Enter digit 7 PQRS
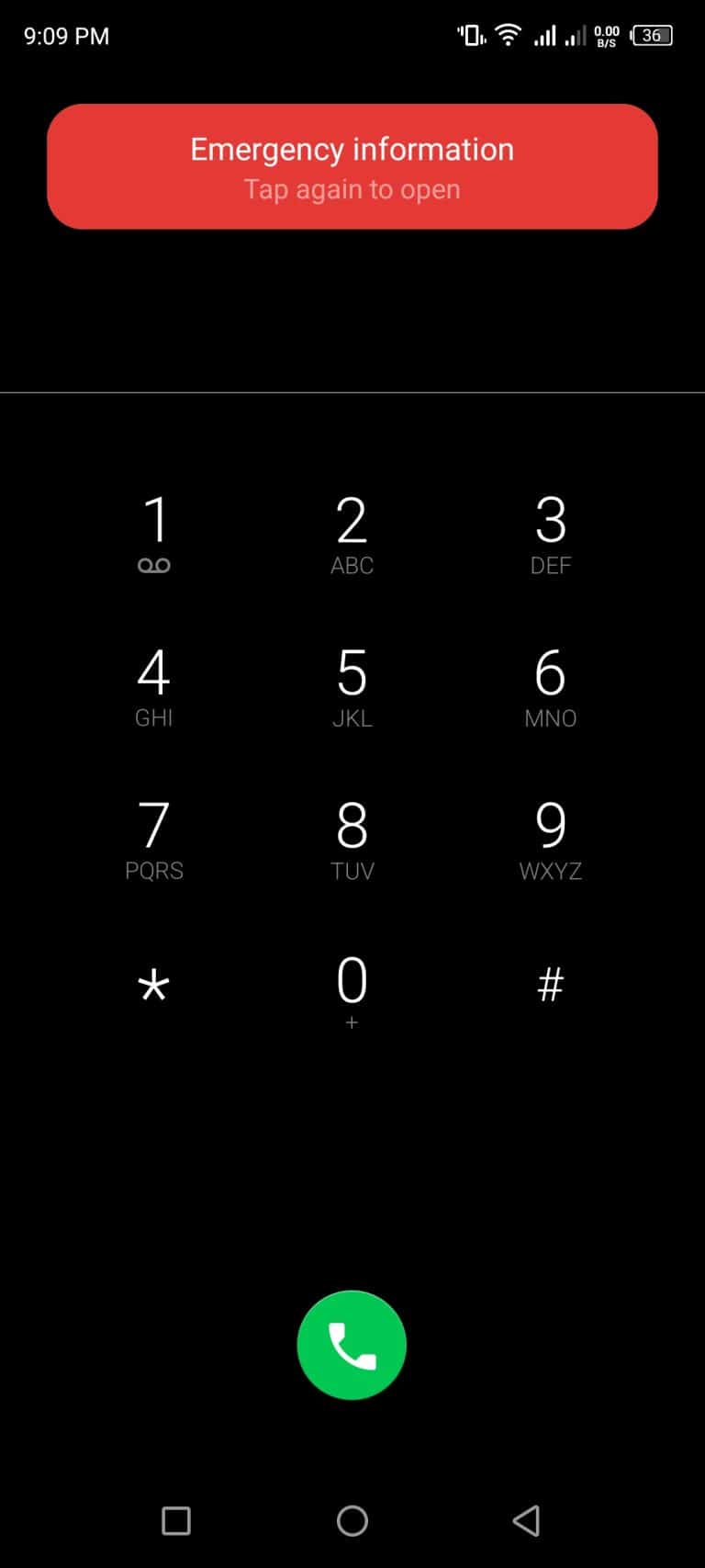The width and height of the screenshot is (705, 1568). tap(154, 839)
